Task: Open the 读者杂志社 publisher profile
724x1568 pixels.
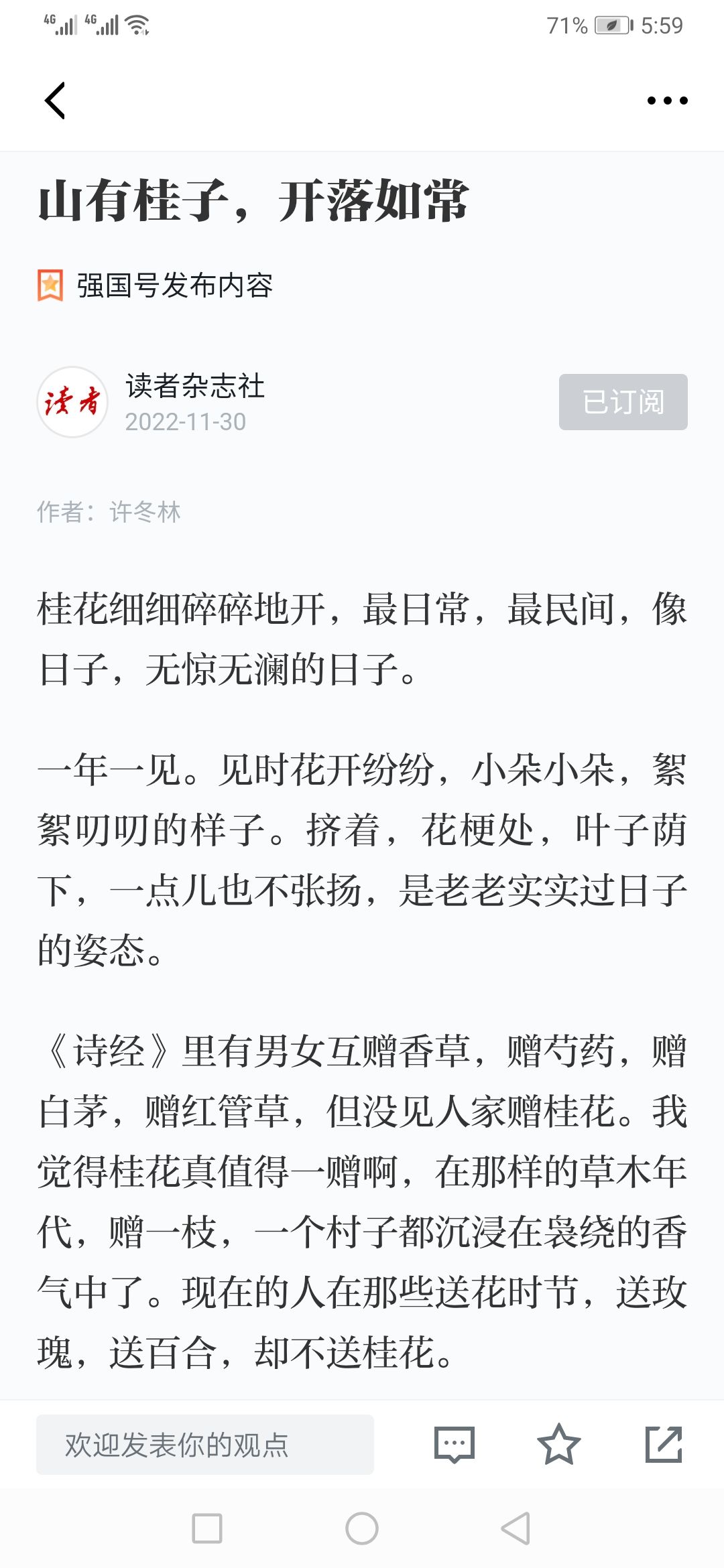Action: 194,386
